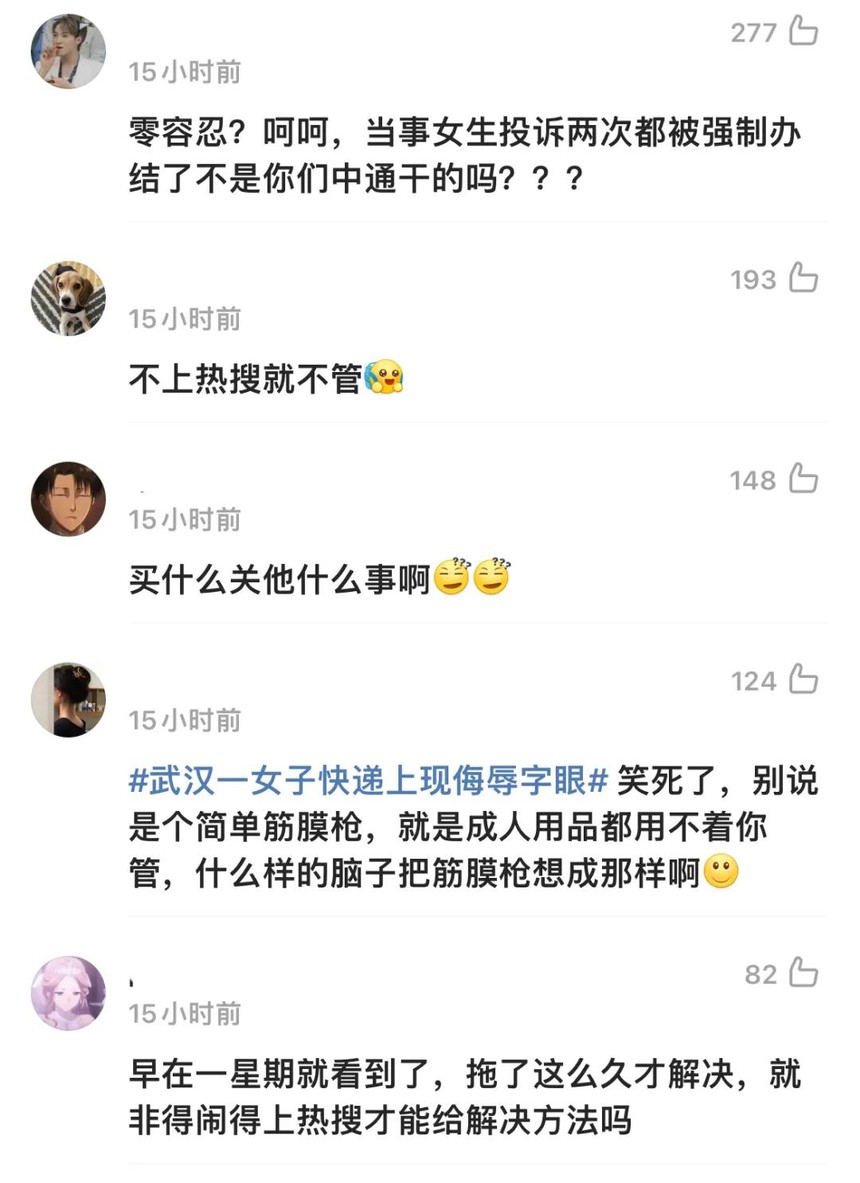This screenshot has height=1183, width=860.
Task: Like the comment with 82 likes
Action: click(x=803, y=973)
